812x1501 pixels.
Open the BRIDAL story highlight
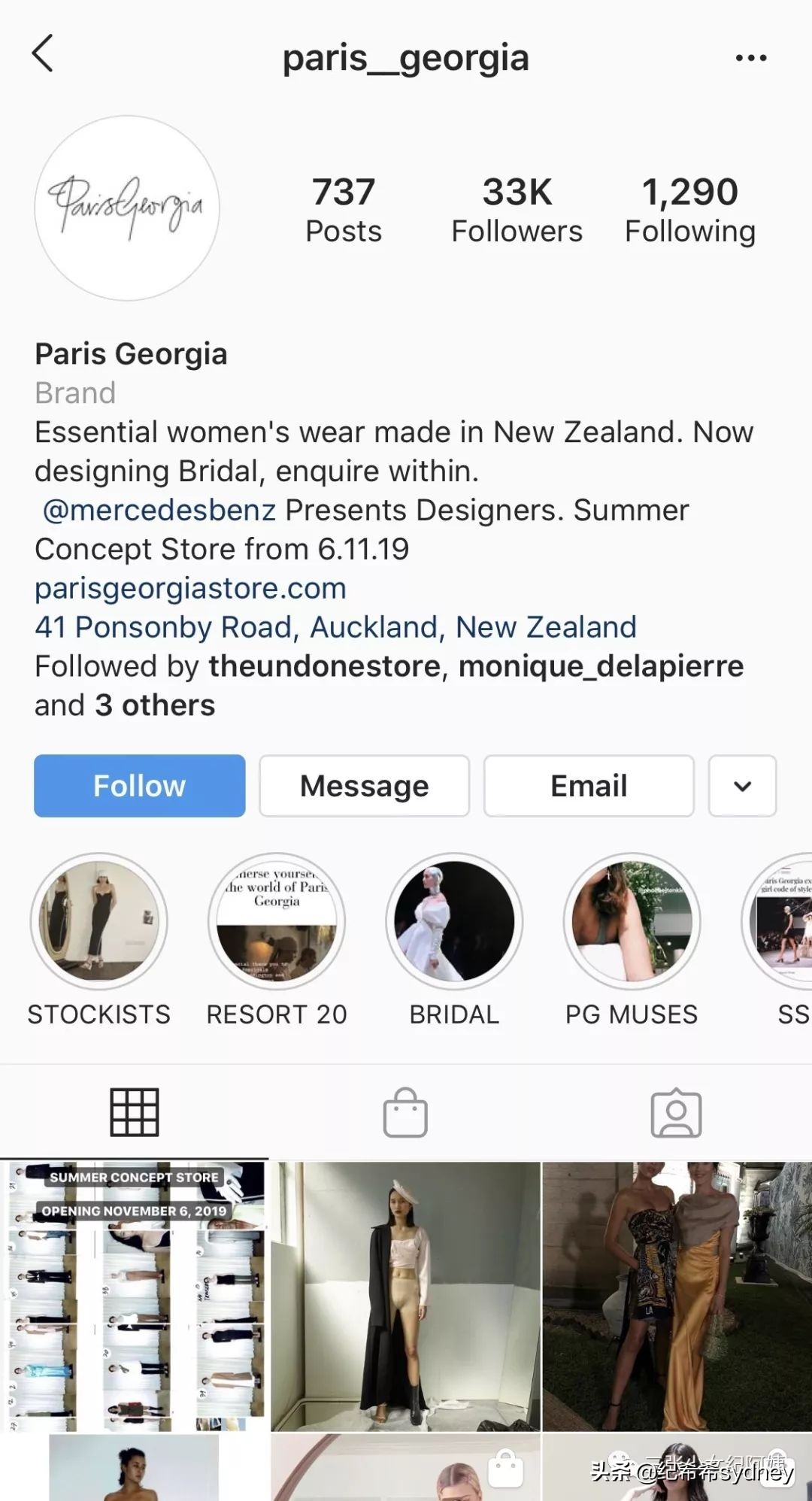point(454,921)
